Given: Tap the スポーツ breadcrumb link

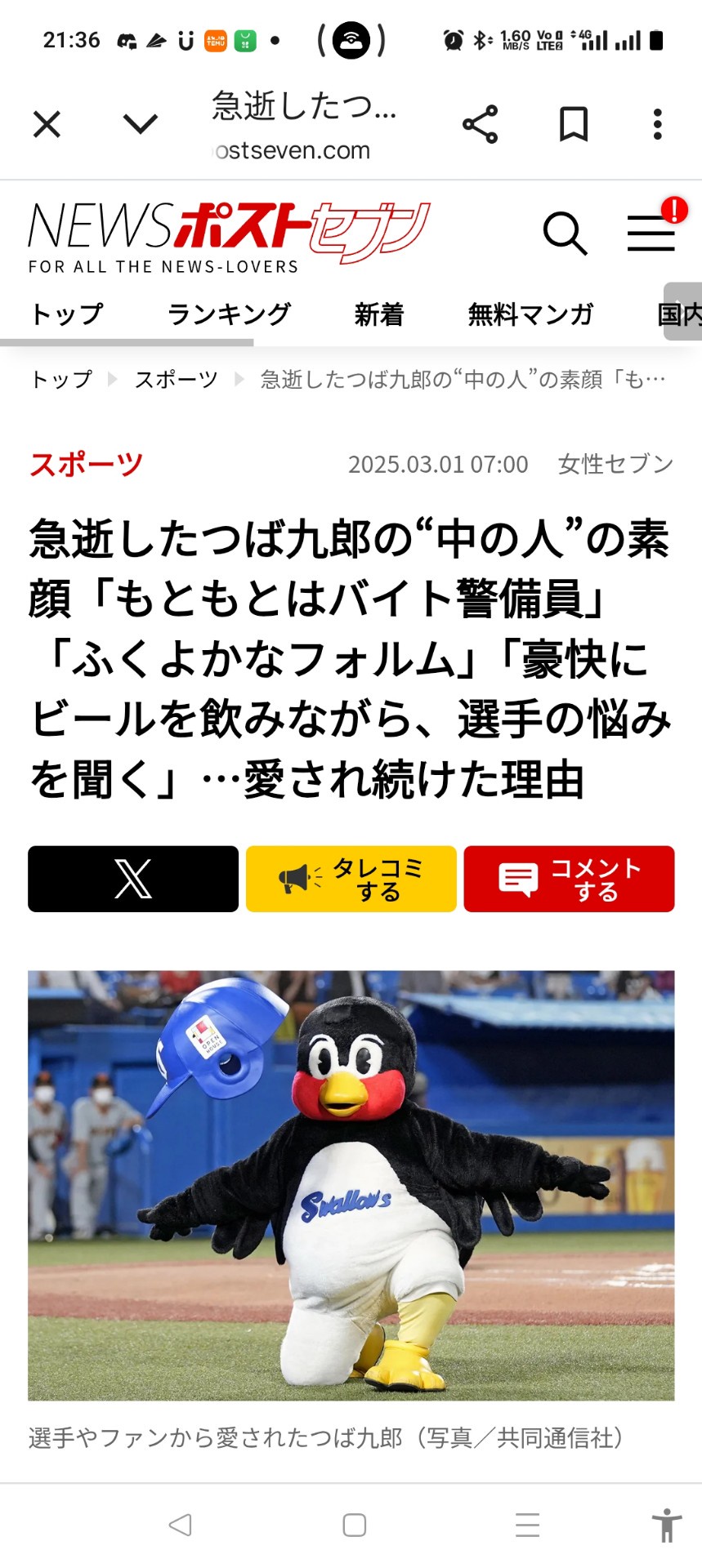Looking at the screenshot, I should point(177,379).
